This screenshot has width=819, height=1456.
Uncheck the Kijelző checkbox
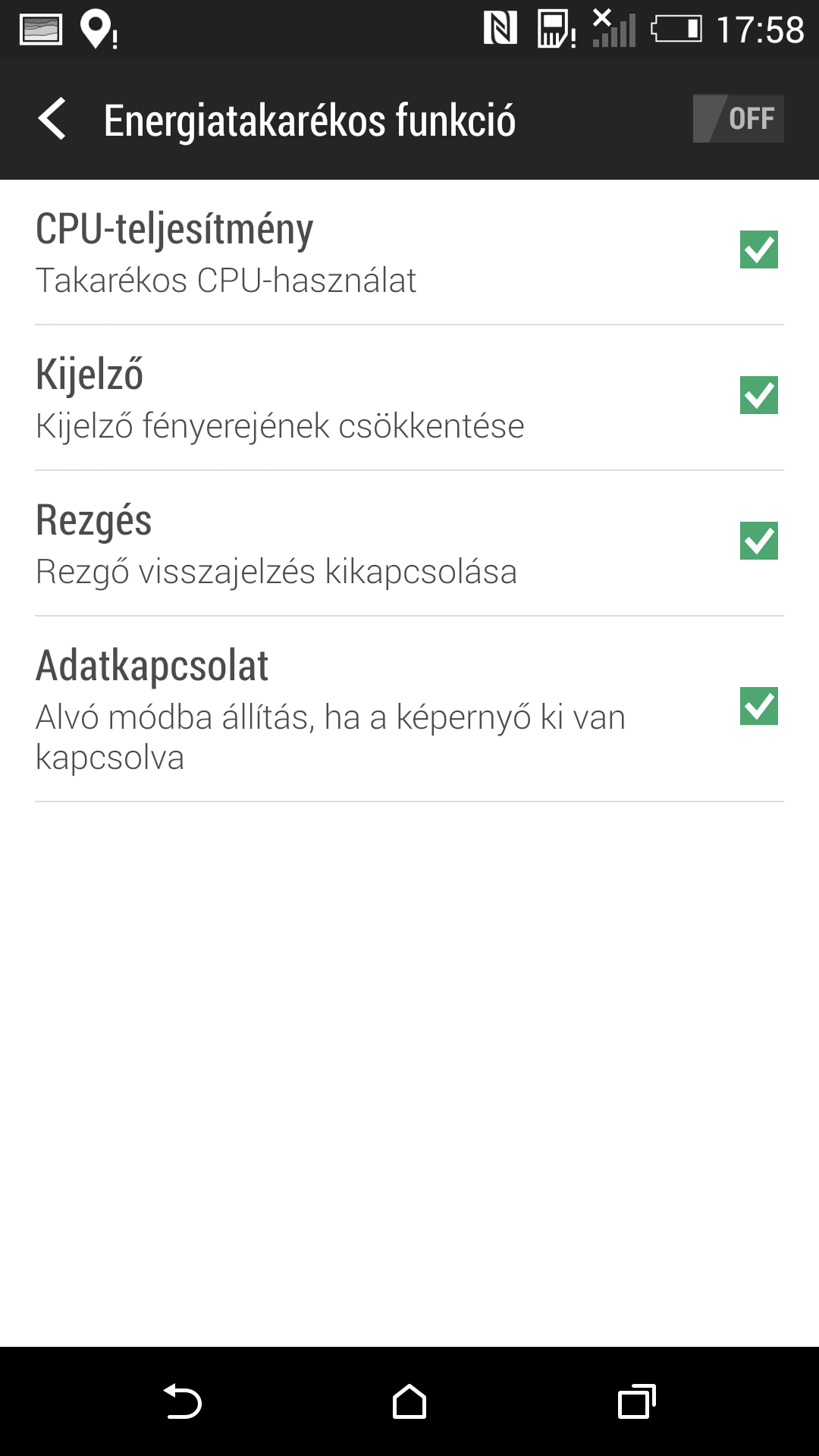click(x=758, y=395)
